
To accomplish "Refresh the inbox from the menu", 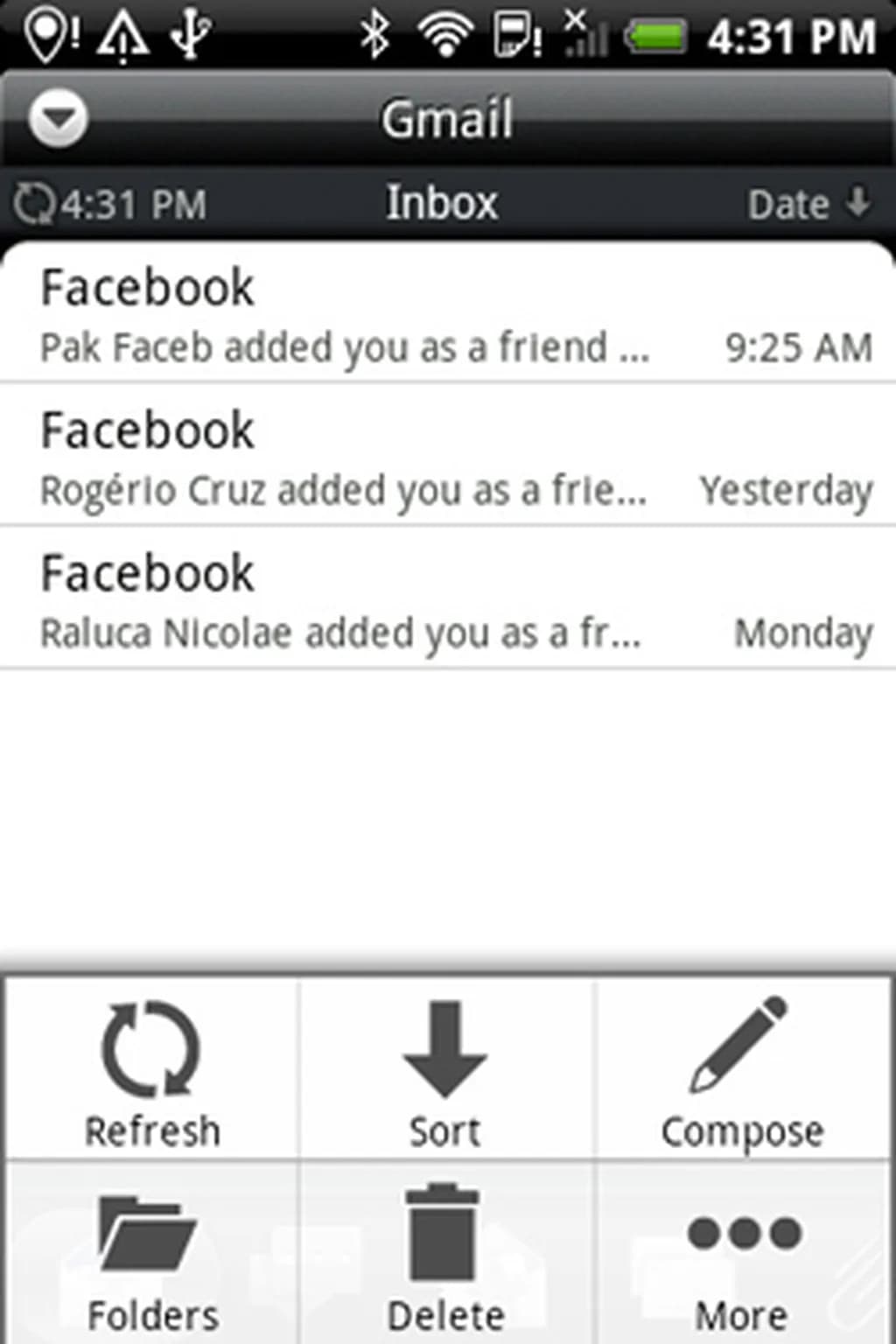I will 152,1072.
